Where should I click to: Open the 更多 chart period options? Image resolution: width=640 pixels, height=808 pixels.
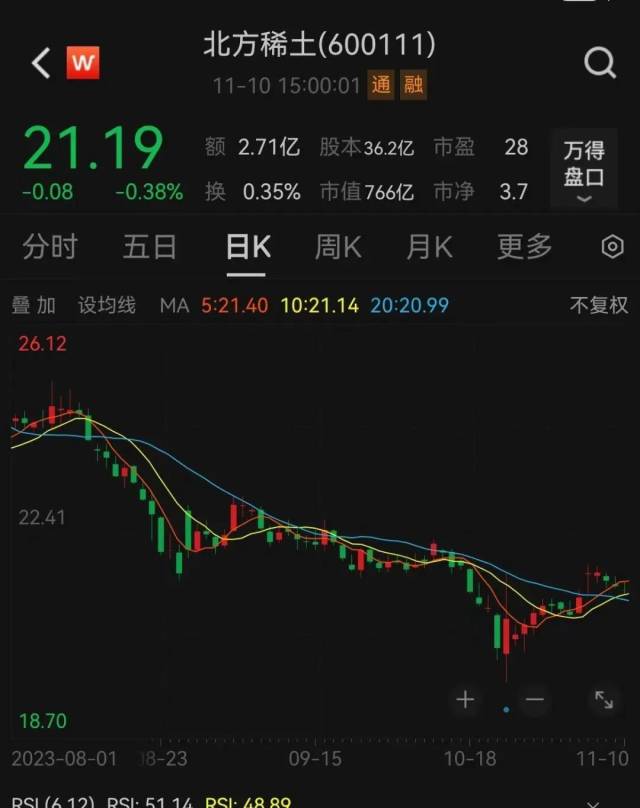(x=524, y=247)
